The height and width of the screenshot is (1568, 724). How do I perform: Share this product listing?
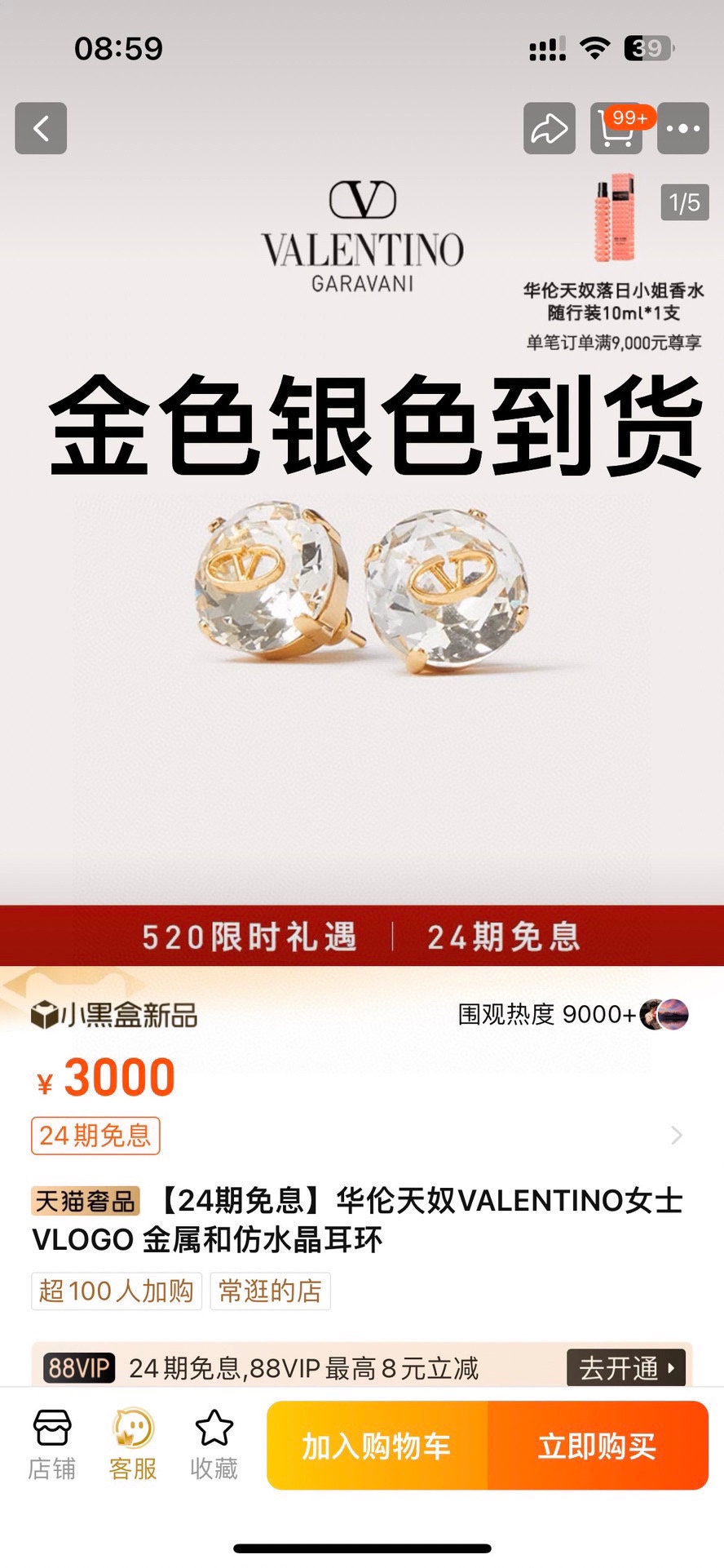tap(549, 128)
